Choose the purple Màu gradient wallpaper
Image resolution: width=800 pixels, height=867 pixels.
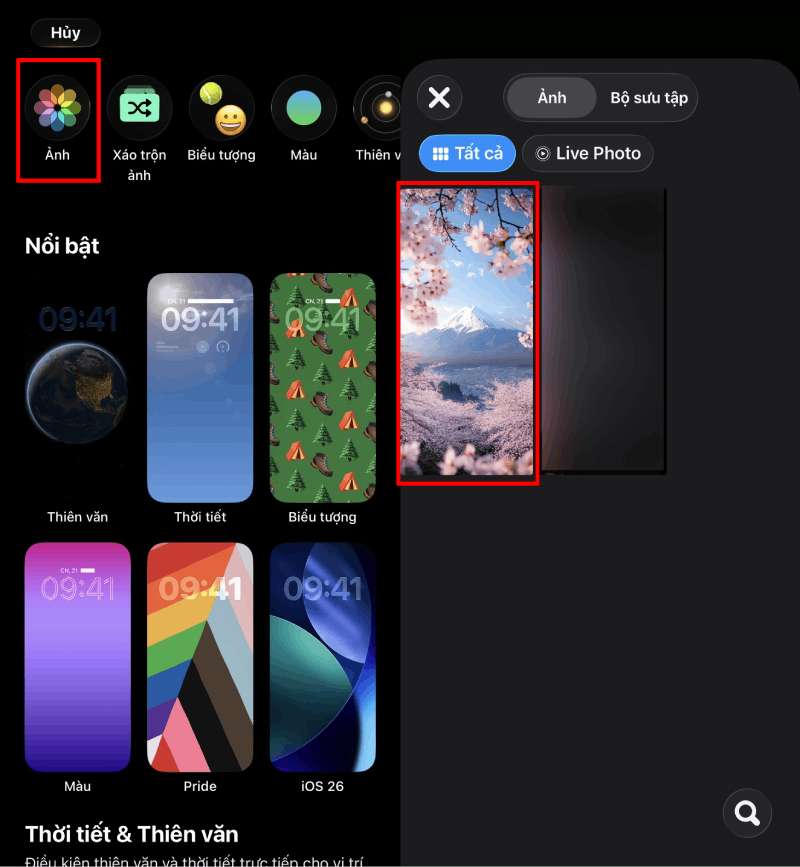coord(77,657)
